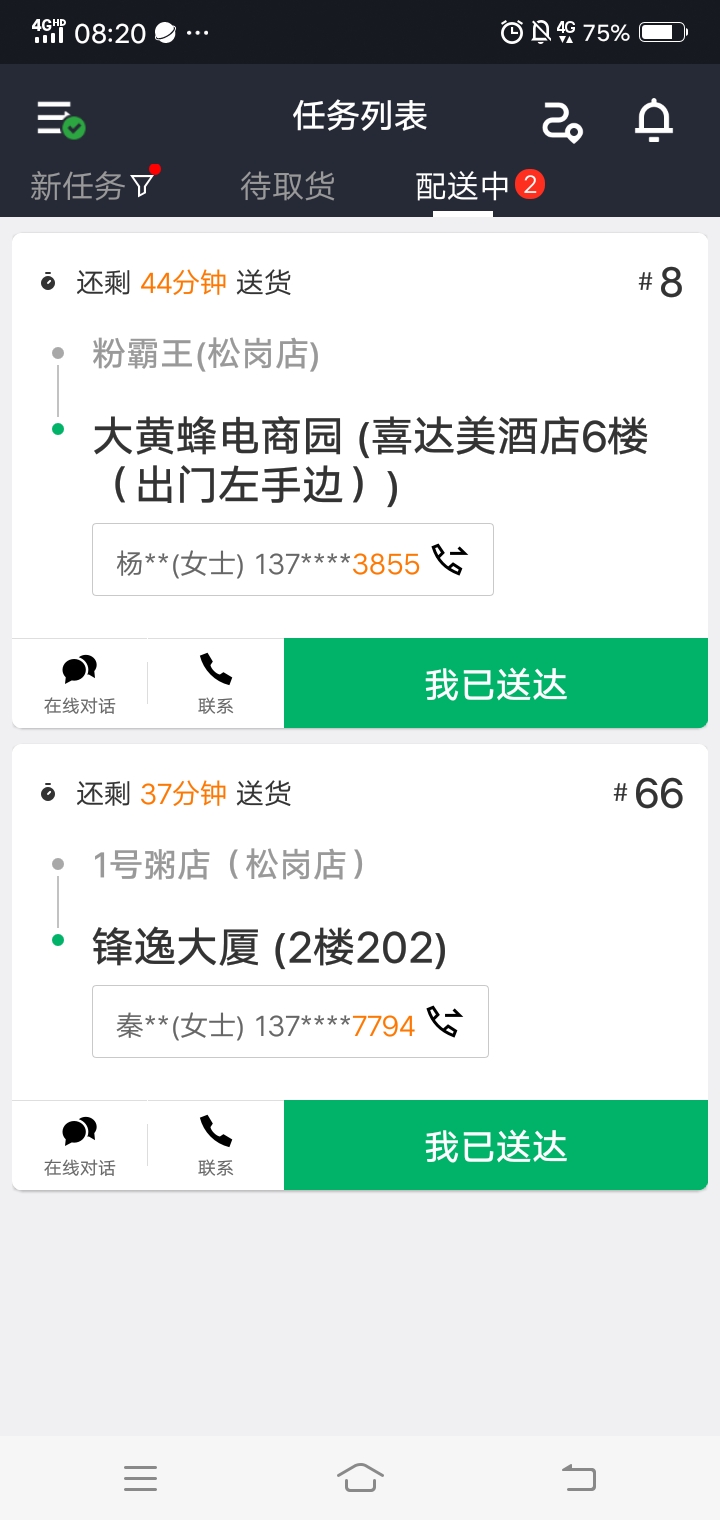720x1520 pixels.
Task: Switch to the 待取货 tab
Action: 287,184
